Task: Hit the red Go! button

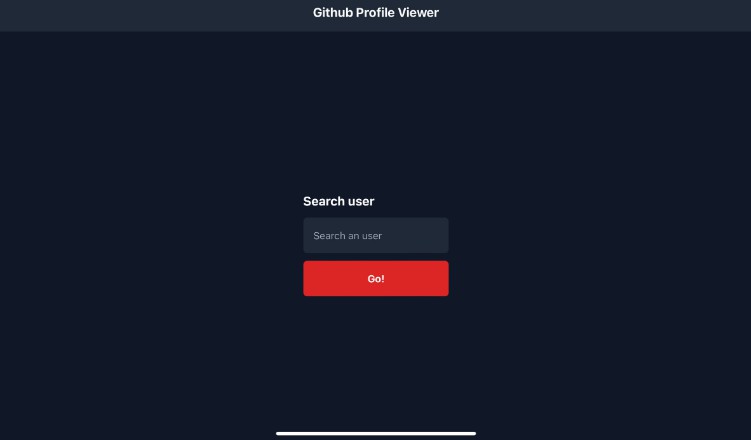Action: 375,279
